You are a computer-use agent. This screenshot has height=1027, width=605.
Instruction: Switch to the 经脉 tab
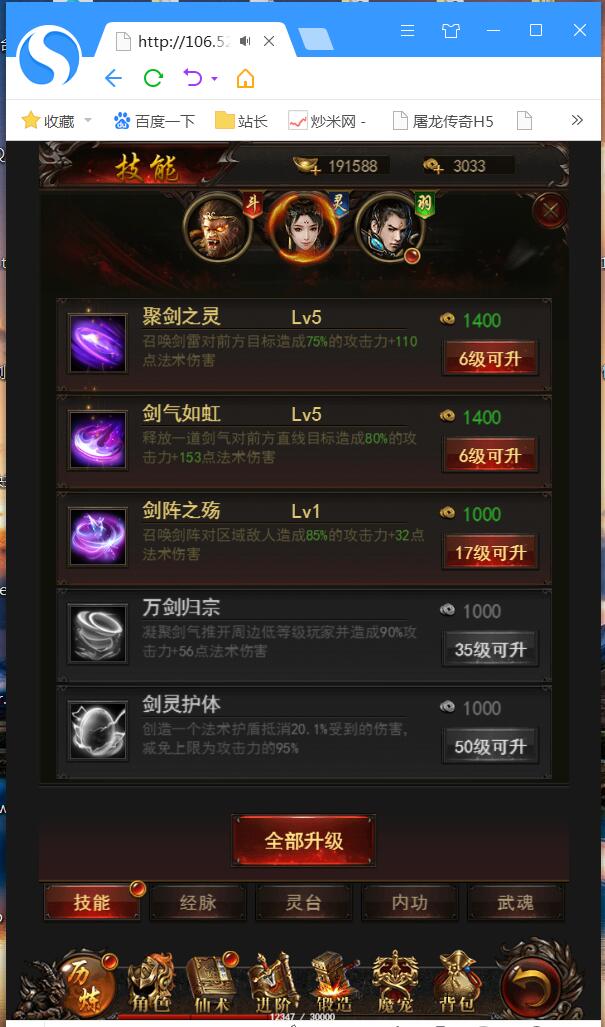[x=198, y=903]
